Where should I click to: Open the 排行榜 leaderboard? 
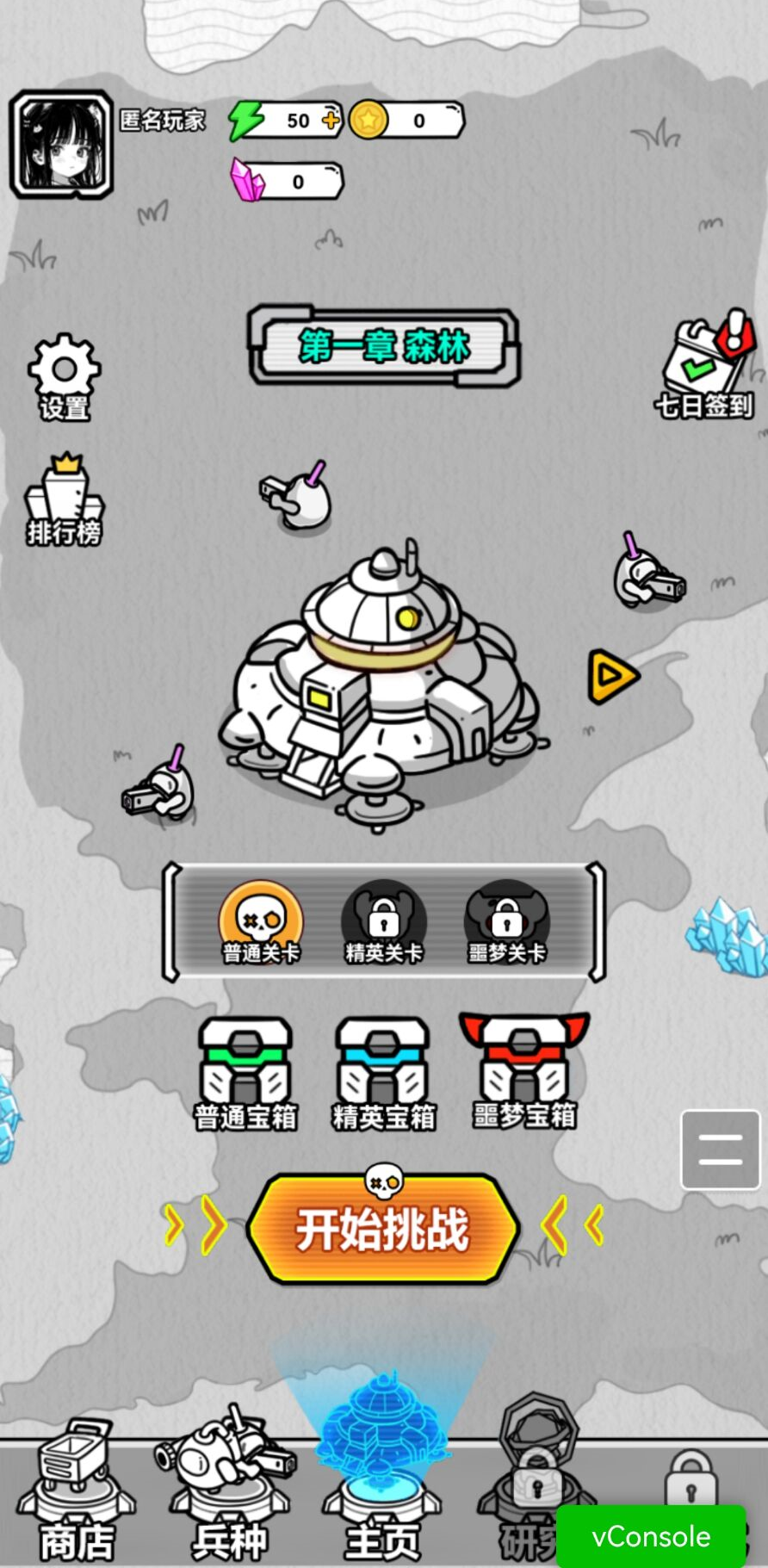(65, 501)
